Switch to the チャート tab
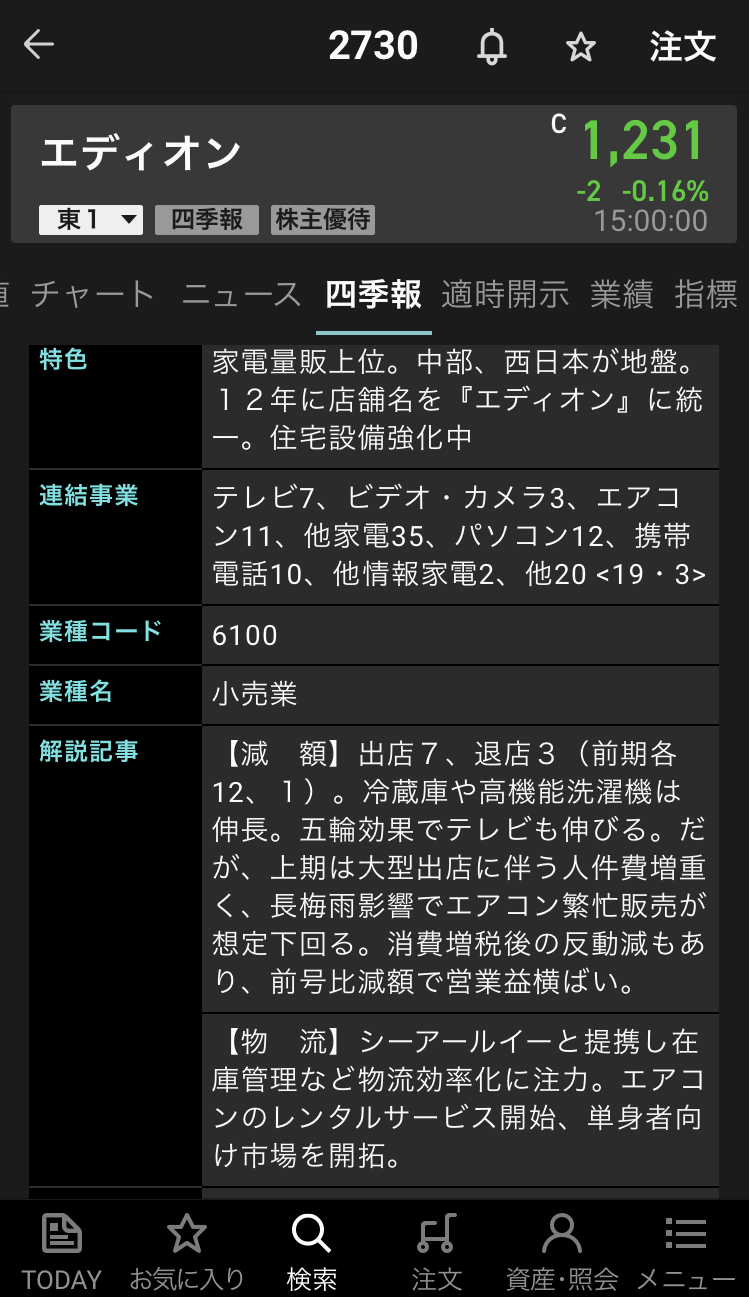749x1297 pixels. (x=93, y=295)
